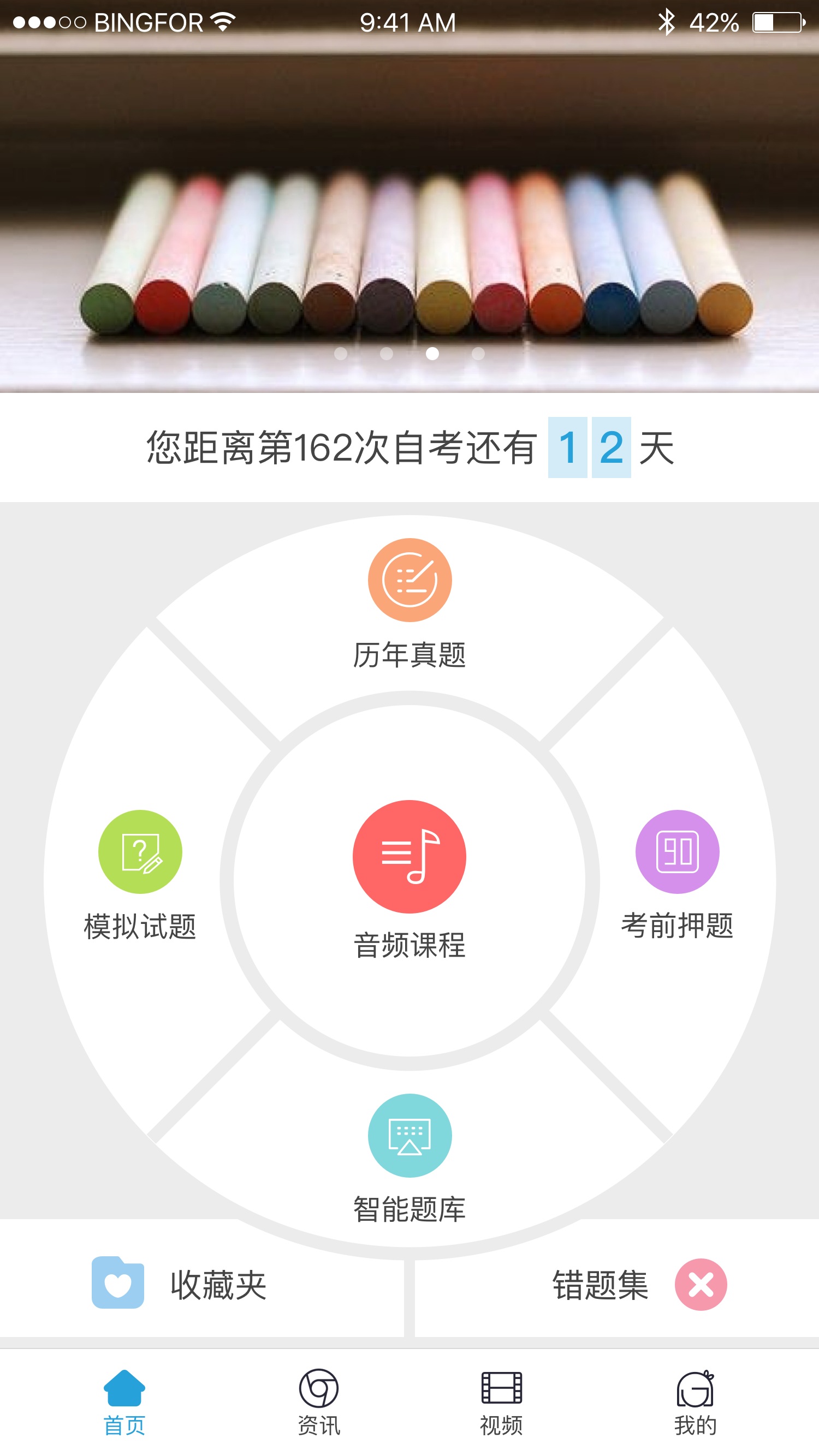This screenshot has height=1456, width=819.
Task: Switch to the 我的 profile tab
Action: coord(695,1403)
